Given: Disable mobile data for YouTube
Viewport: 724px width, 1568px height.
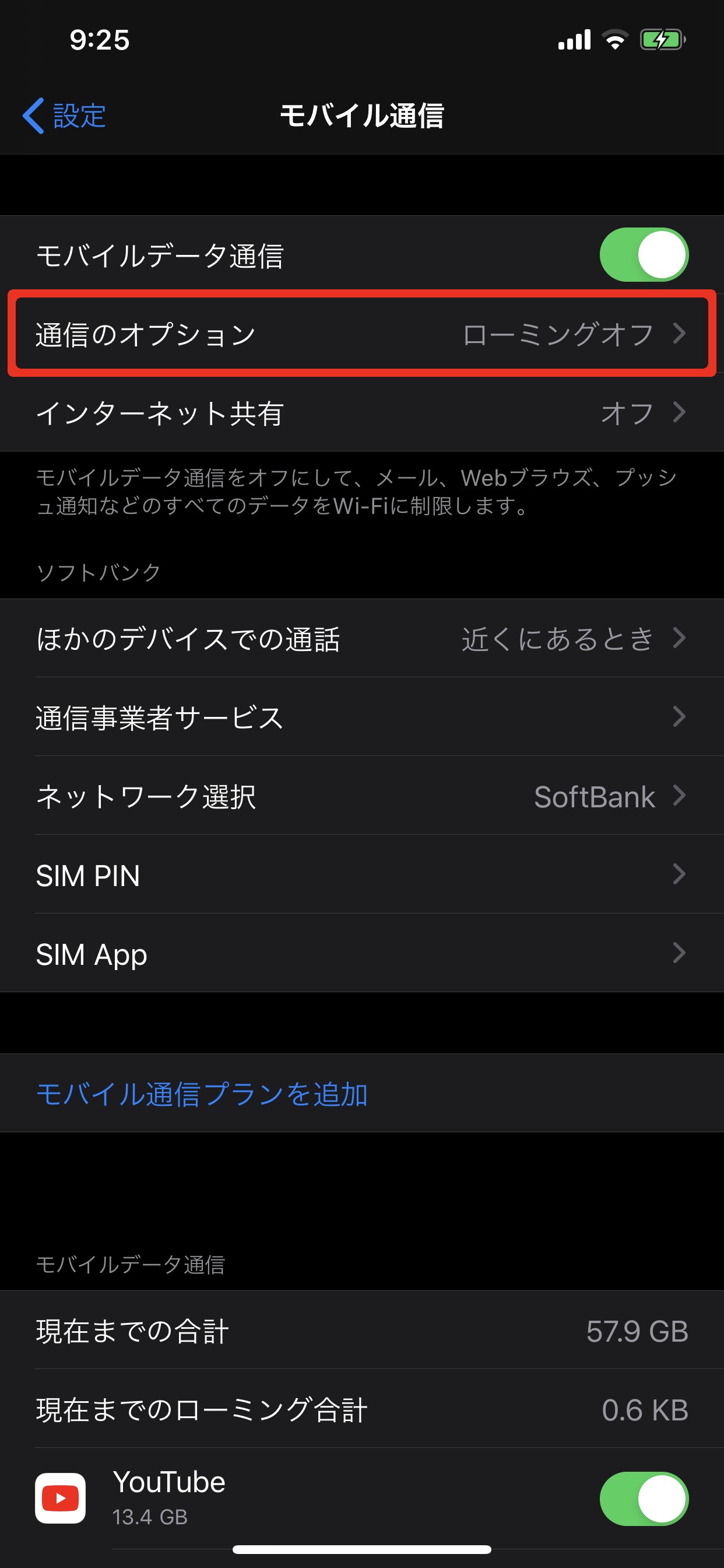Looking at the screenshot, I should click(644, 1499).
